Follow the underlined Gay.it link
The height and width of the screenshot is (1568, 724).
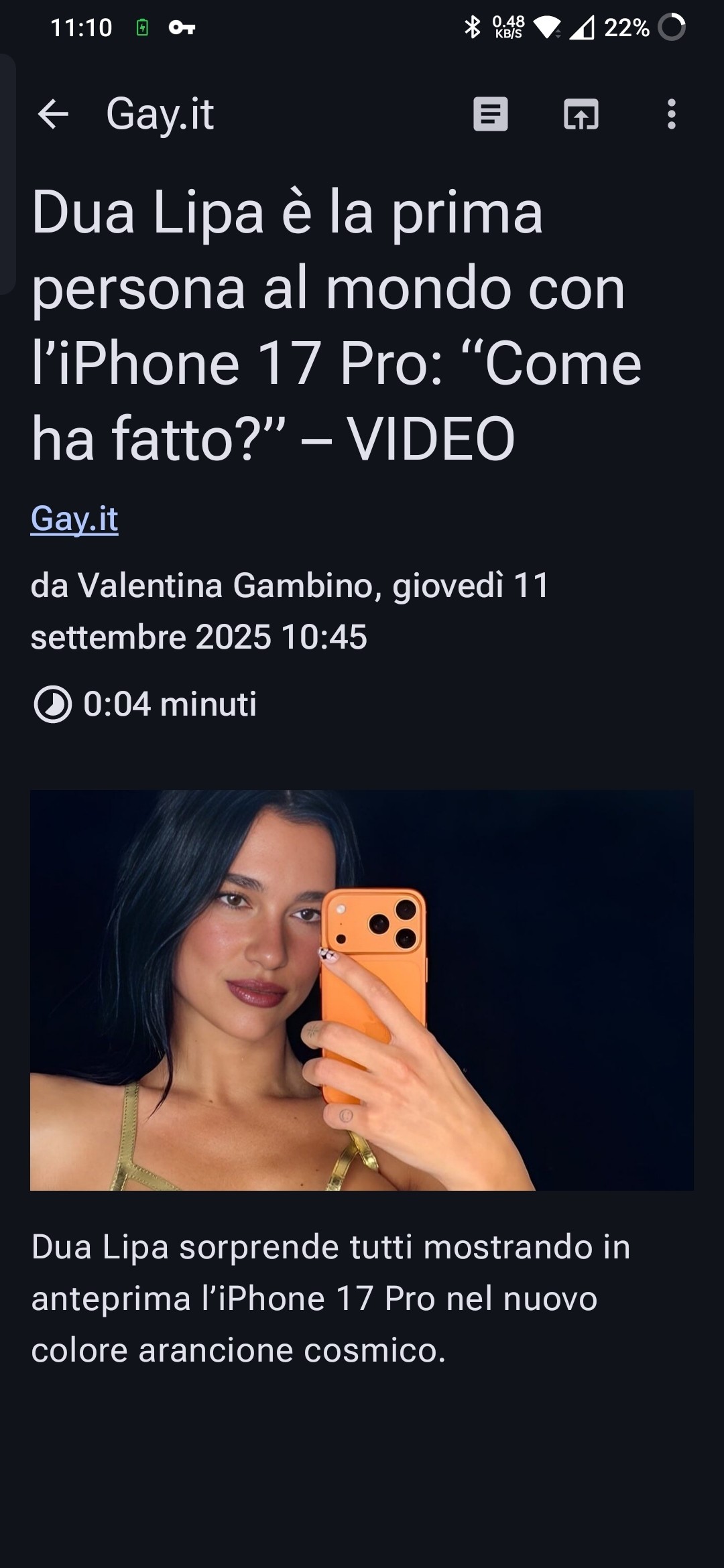[x=74, y=519]
